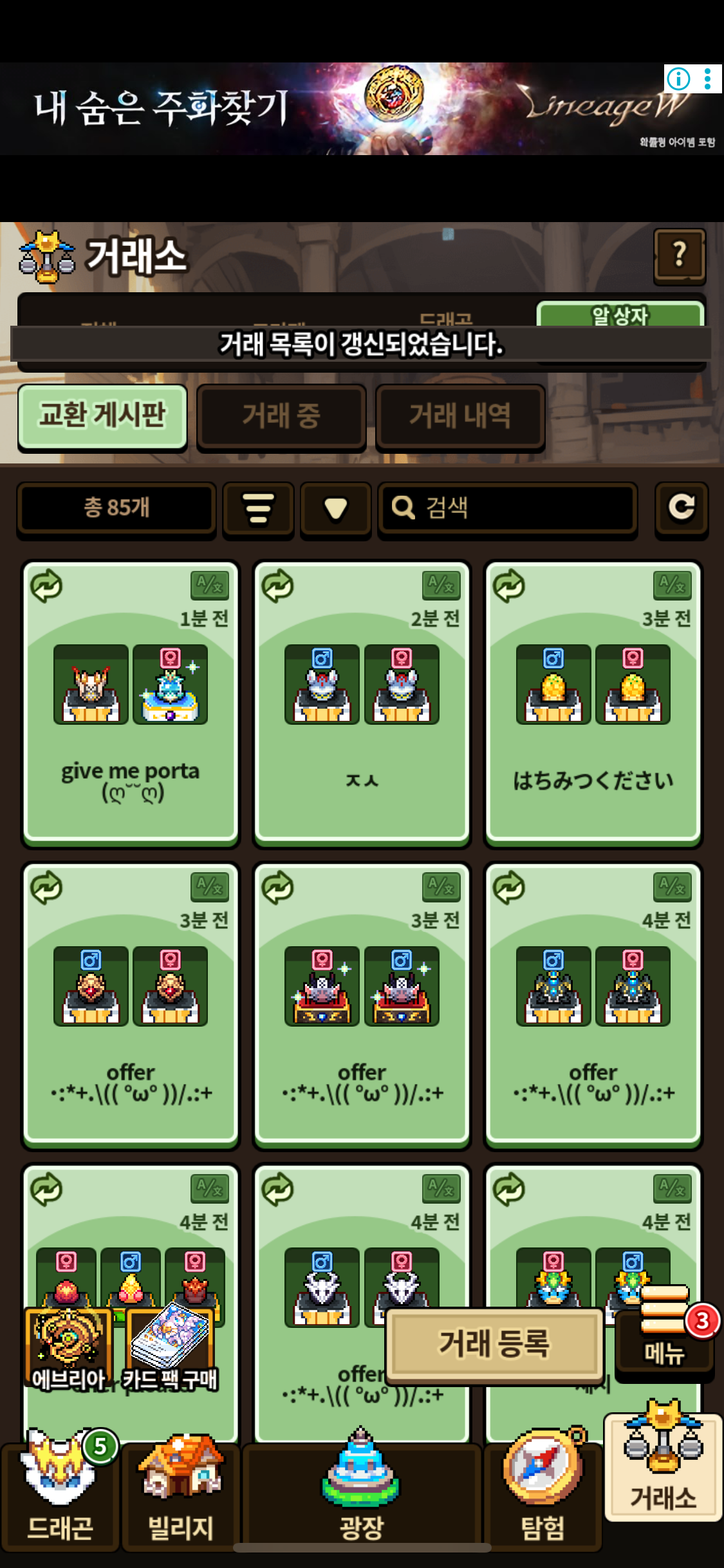724x1568 pixels.
Task: Translate the give me porta message
Action: 210,585
